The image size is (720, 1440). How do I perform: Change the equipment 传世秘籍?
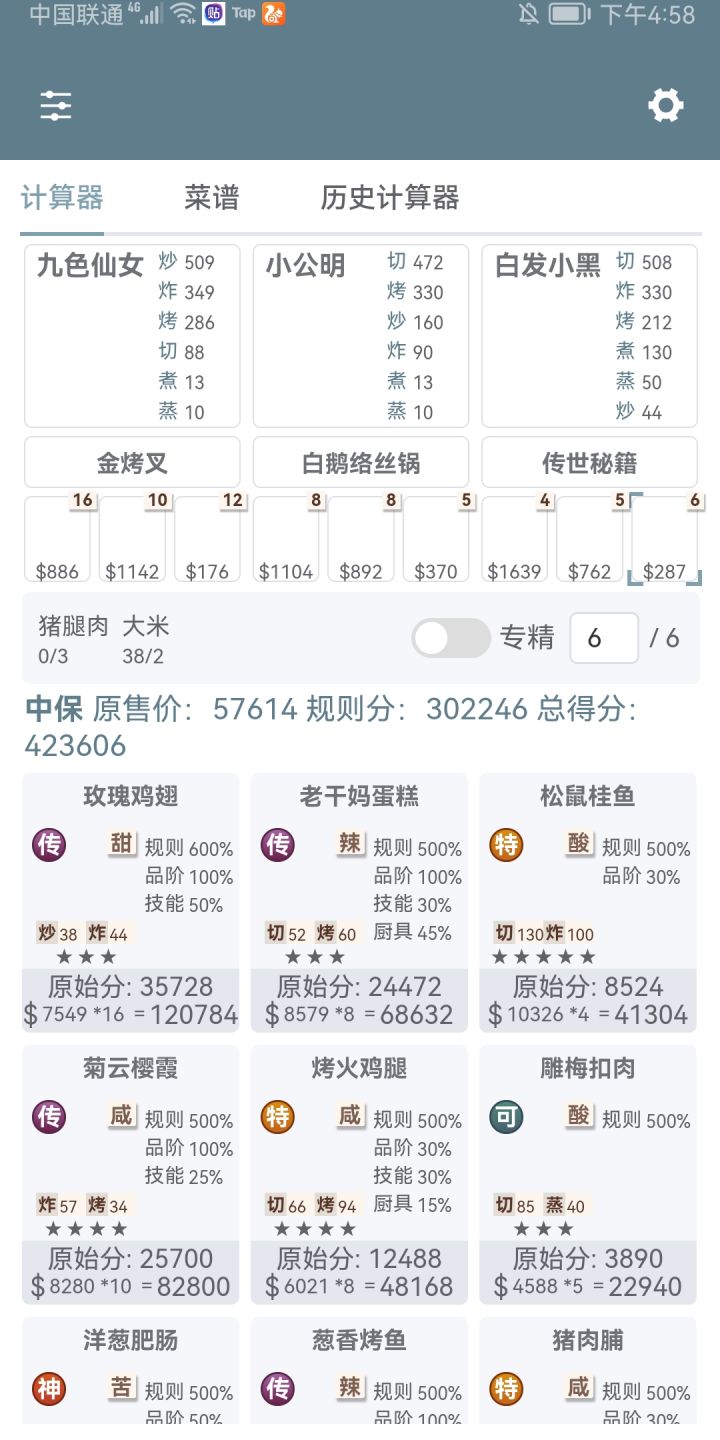[590, 463]
